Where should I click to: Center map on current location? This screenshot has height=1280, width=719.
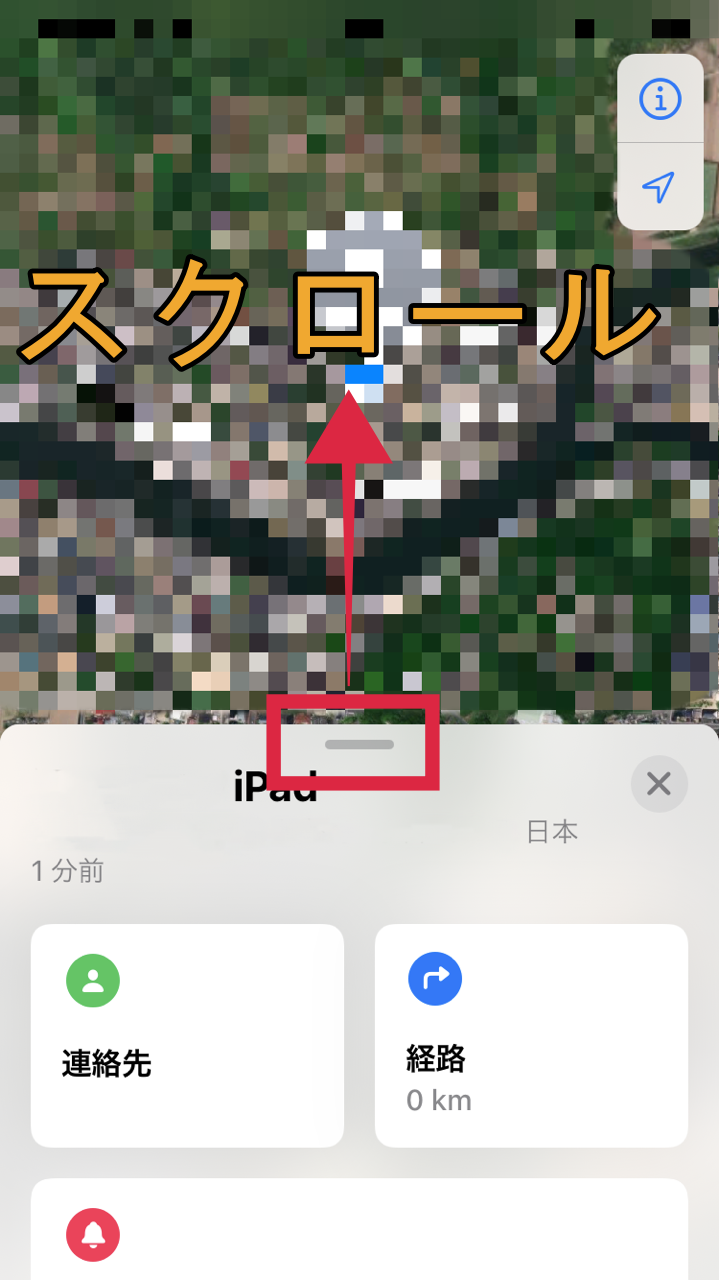[659, 187]
